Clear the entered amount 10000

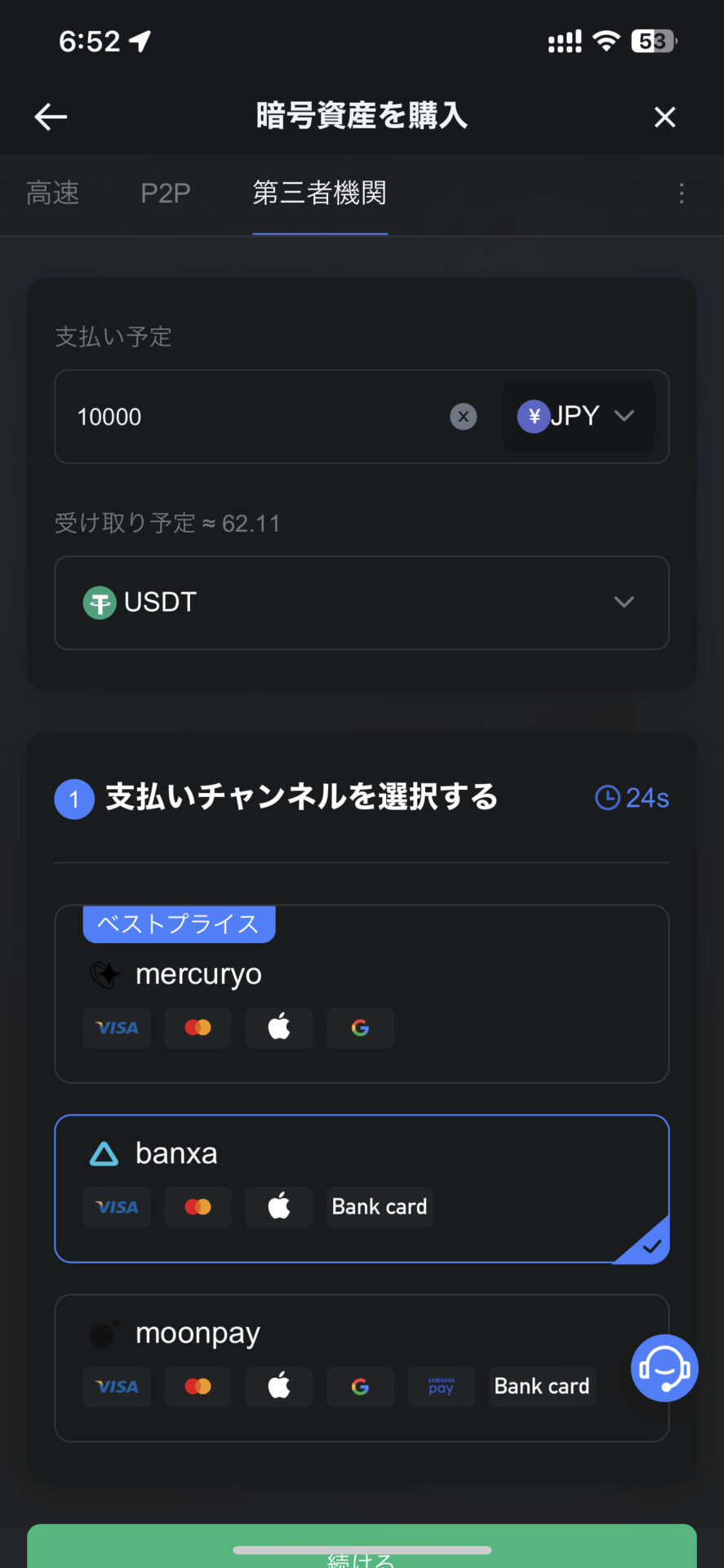click(x=464, y=416)
